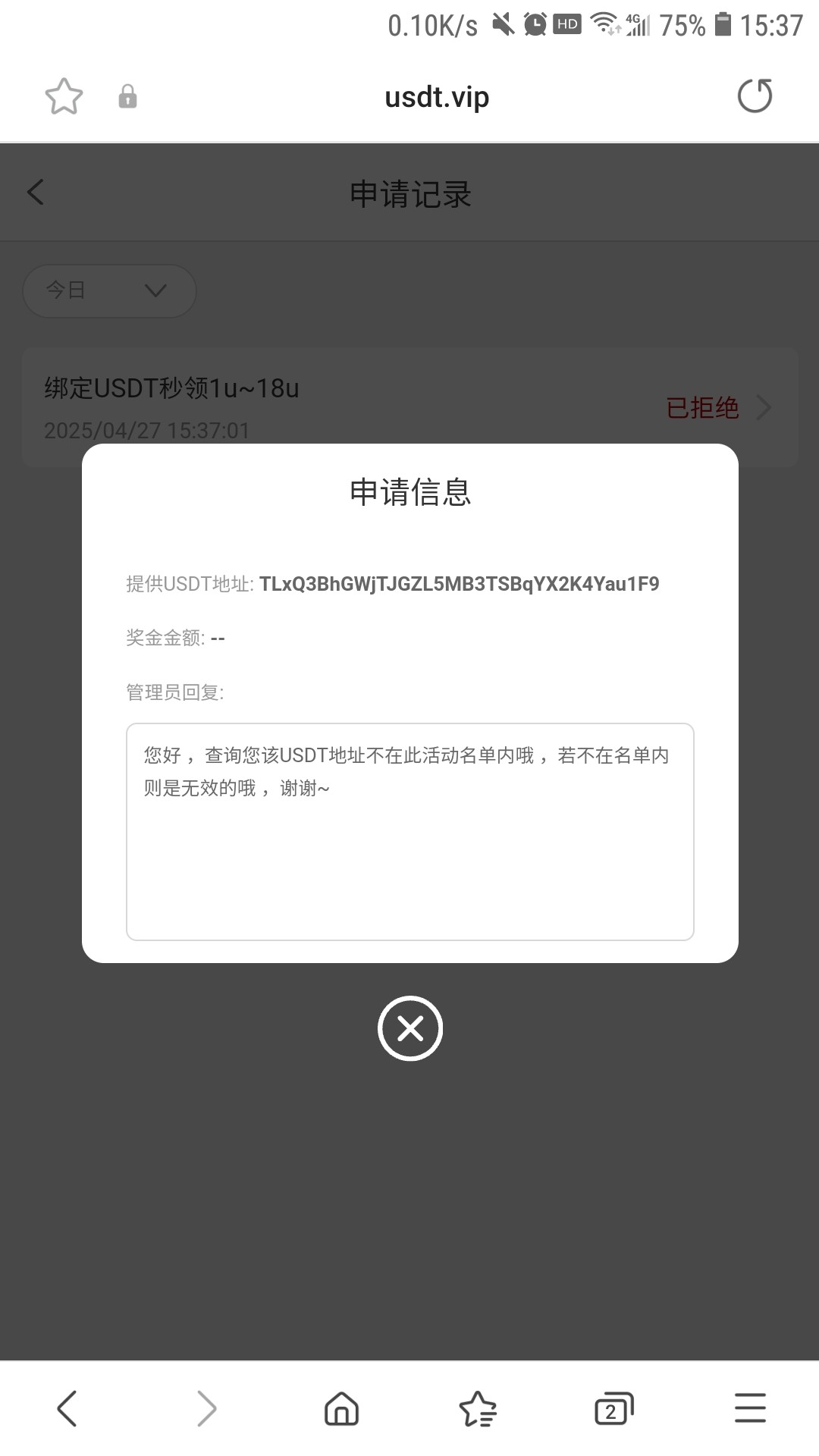Open the browser home page
The image size is (819, 1456).
coord(341,1409)
